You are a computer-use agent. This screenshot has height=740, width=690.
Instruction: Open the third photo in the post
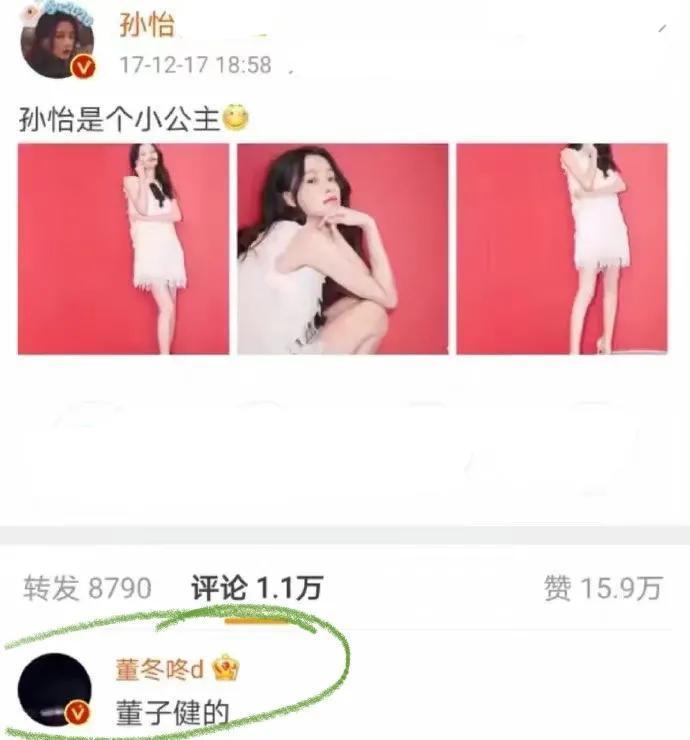click(562, 248)
